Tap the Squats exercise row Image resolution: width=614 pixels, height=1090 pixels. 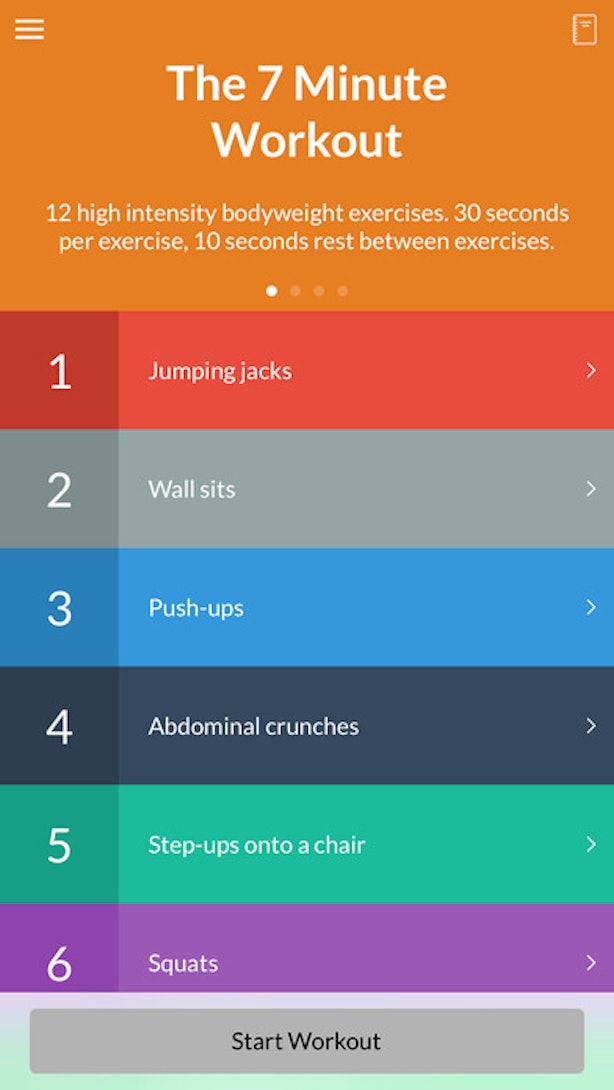[x=307, y=947]
